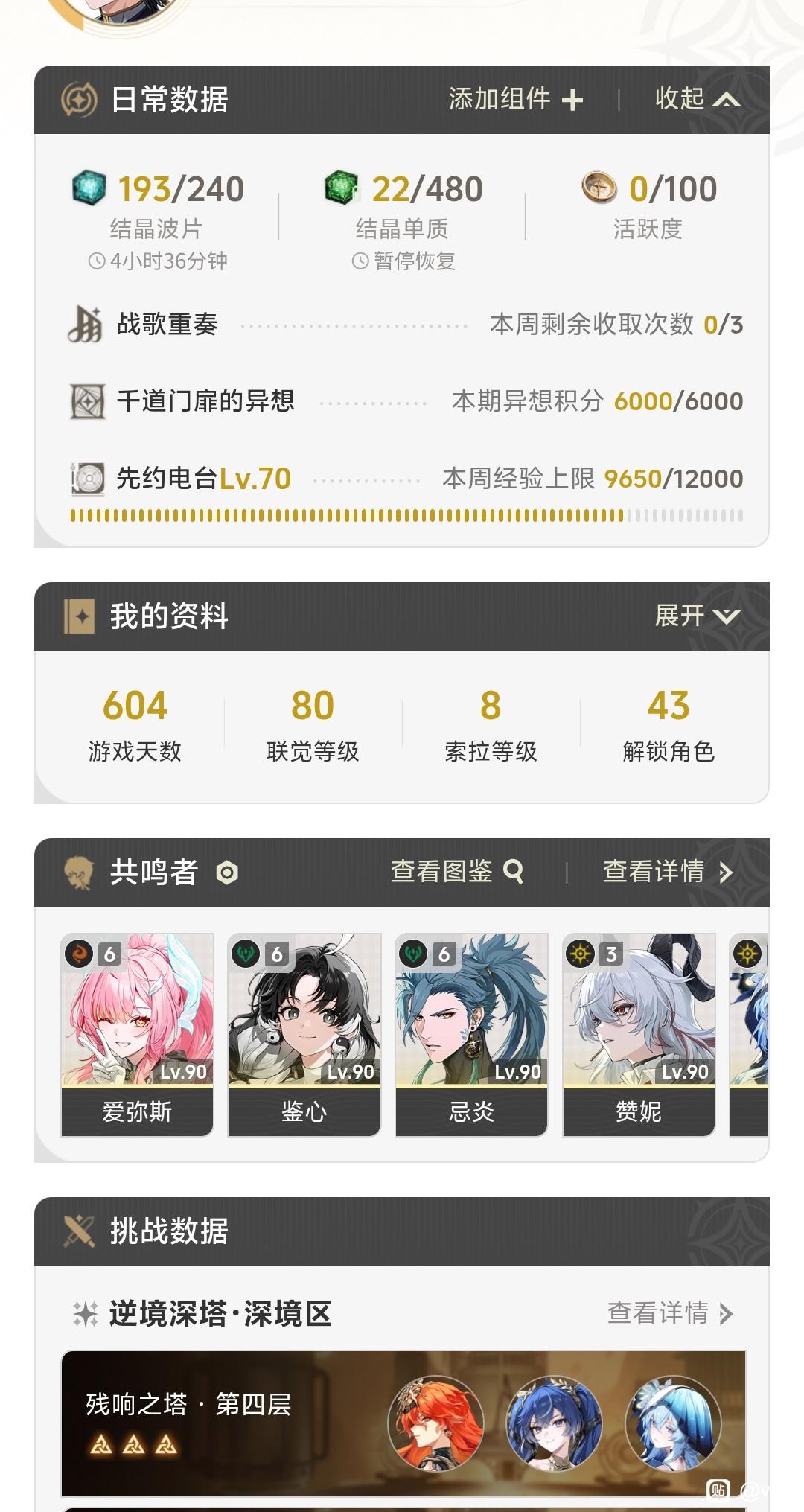
Task: Open 查看详情 for 逆境深塔·深境区
Action: pyautogui.click(x=670, y=1313)
